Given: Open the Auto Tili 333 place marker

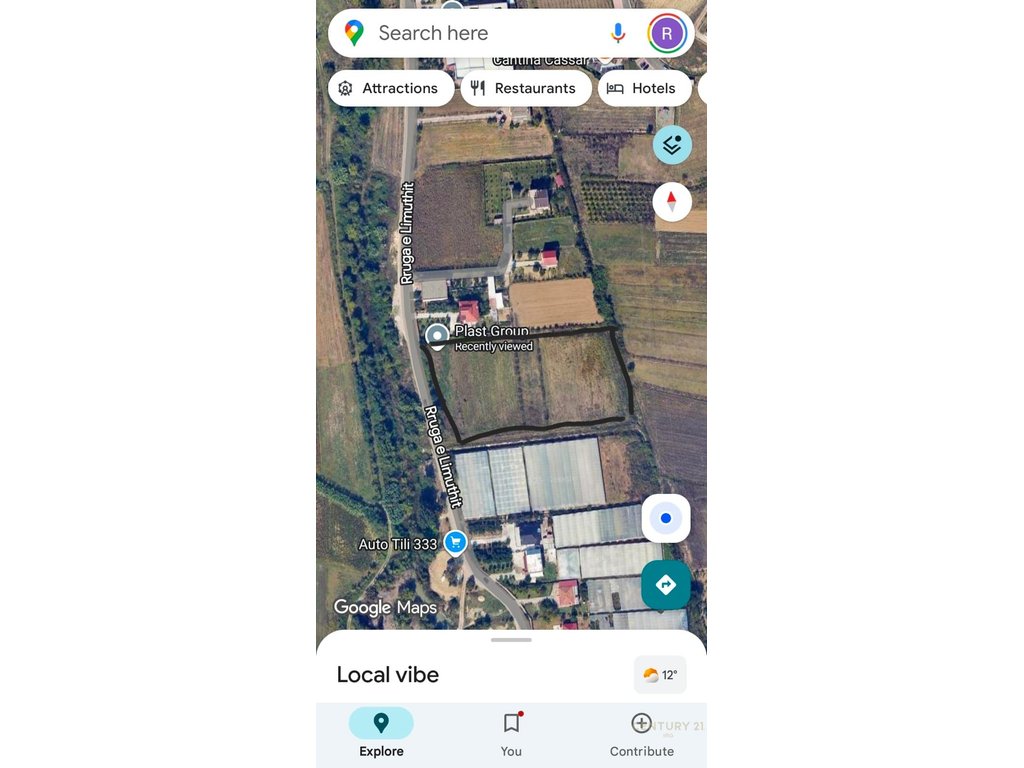Looking at the screenshot, I should point(455,542).
